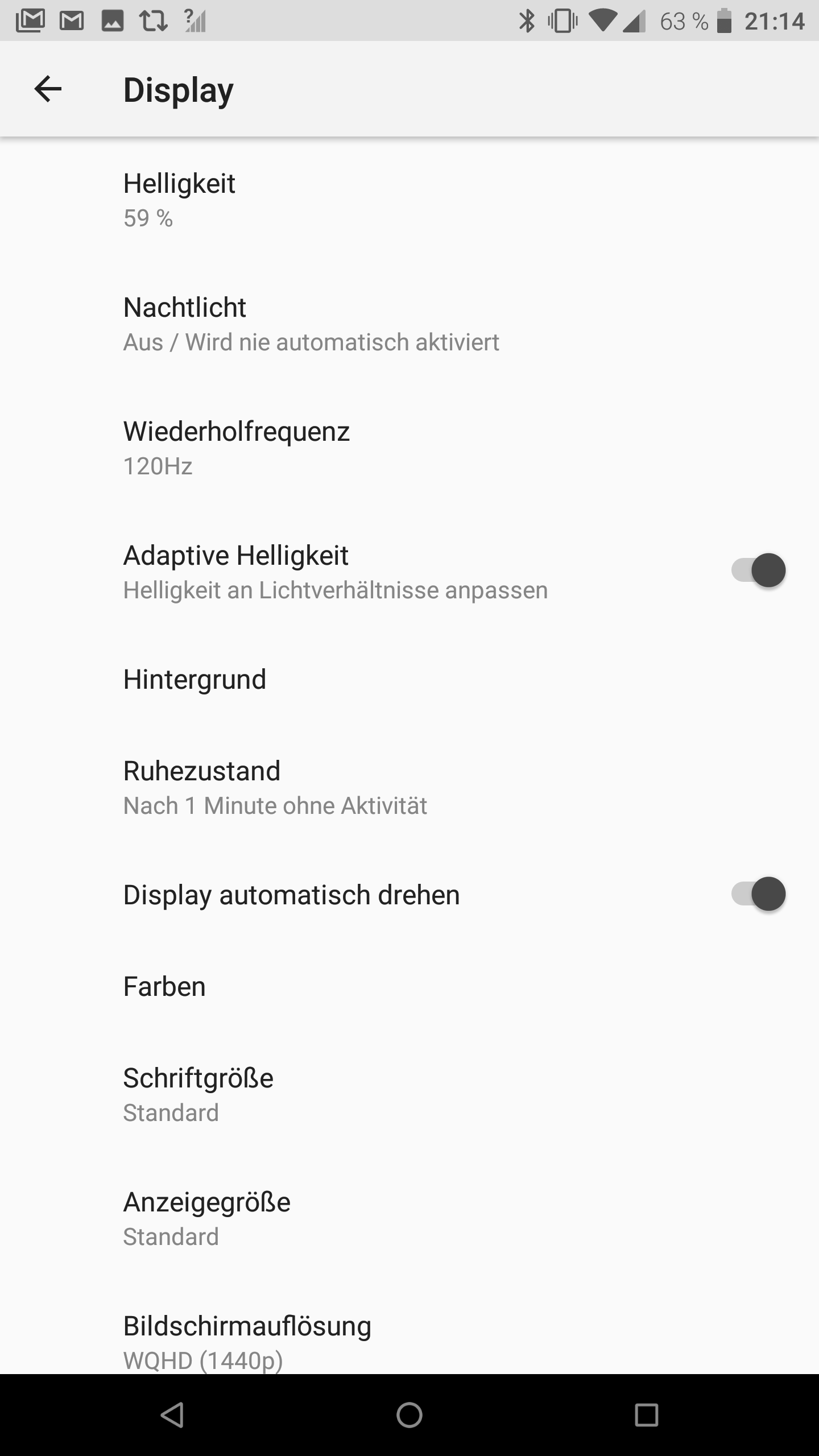Open the Nachtlicht settings
This screenshot has height=1456, width=819.
click(409, 324)
